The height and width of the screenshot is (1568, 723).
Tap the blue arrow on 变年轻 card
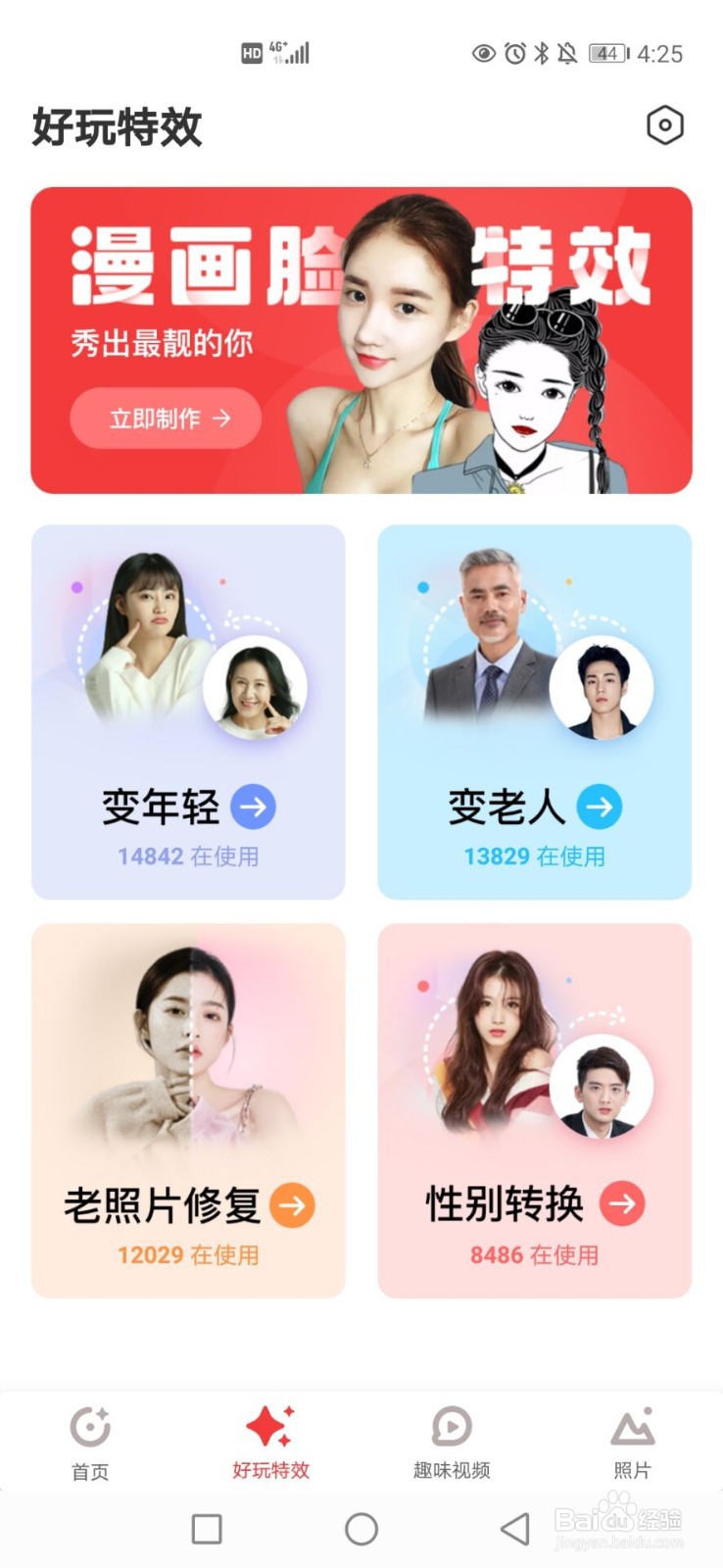click(255, 807)
